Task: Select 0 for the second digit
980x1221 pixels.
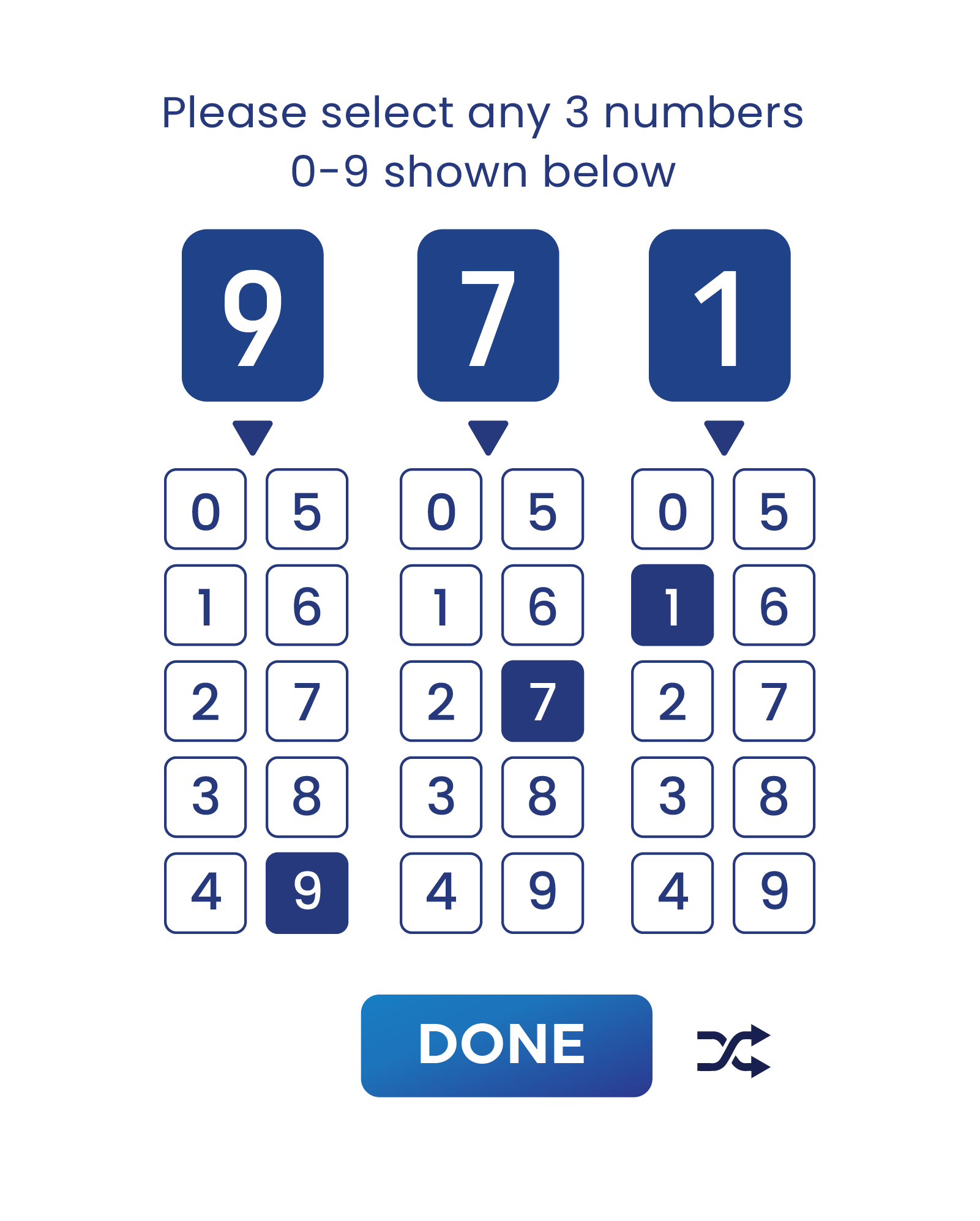Action: tap(441, 509)
